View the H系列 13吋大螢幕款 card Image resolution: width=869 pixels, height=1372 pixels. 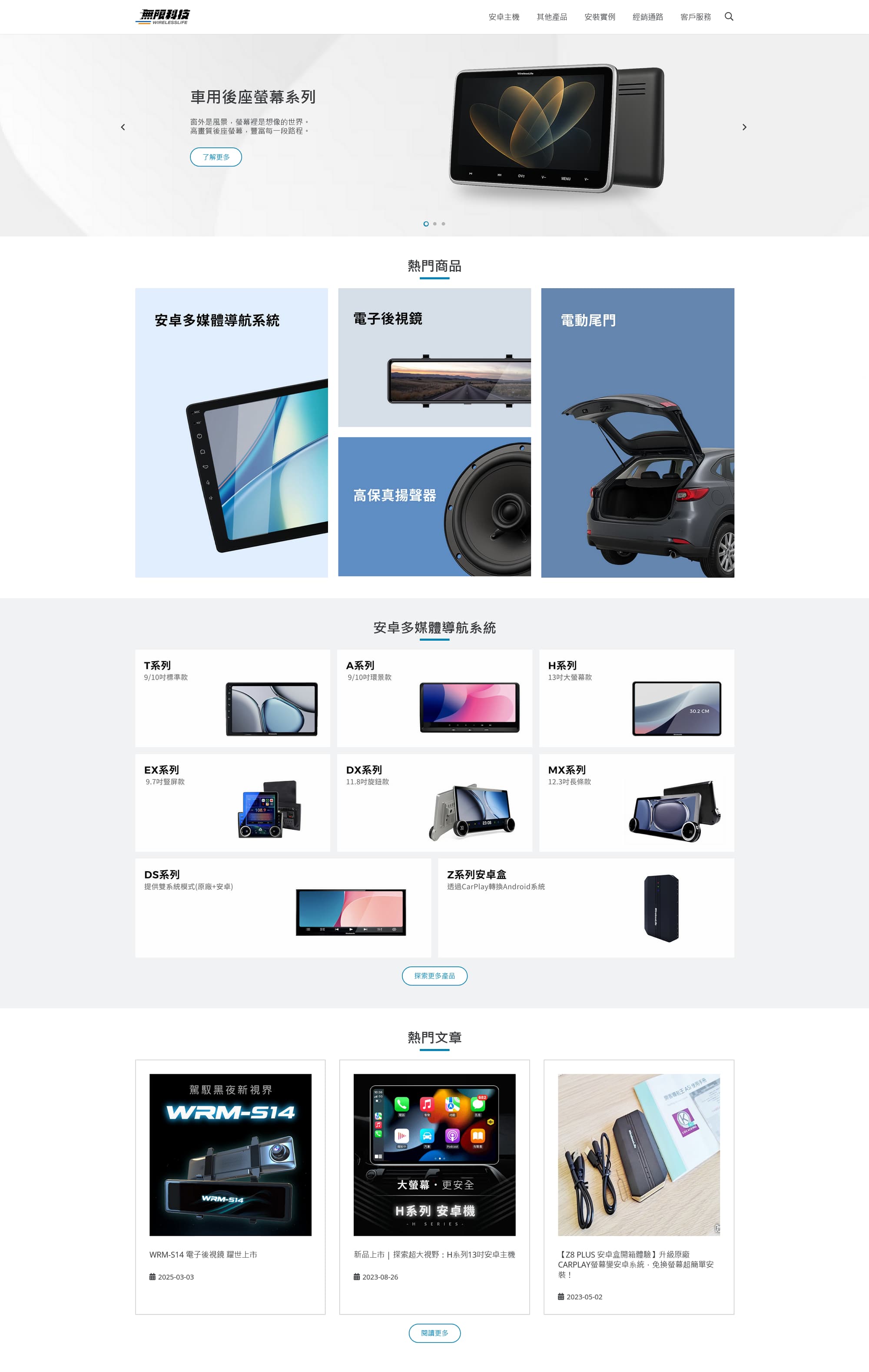coord(636,698)
